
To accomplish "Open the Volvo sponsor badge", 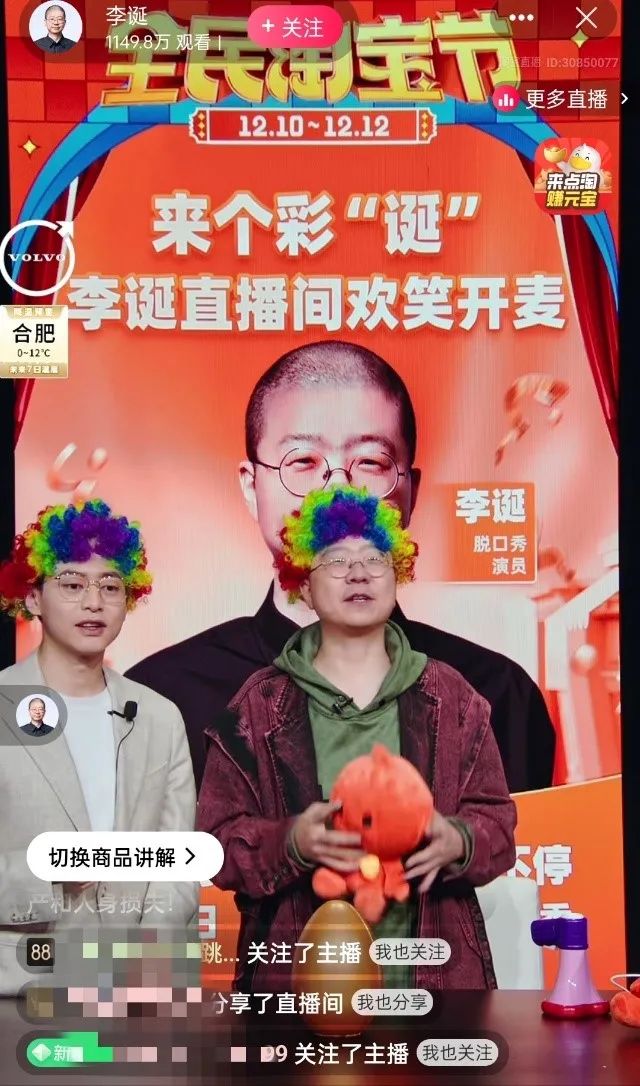I will tap(37, 257).
